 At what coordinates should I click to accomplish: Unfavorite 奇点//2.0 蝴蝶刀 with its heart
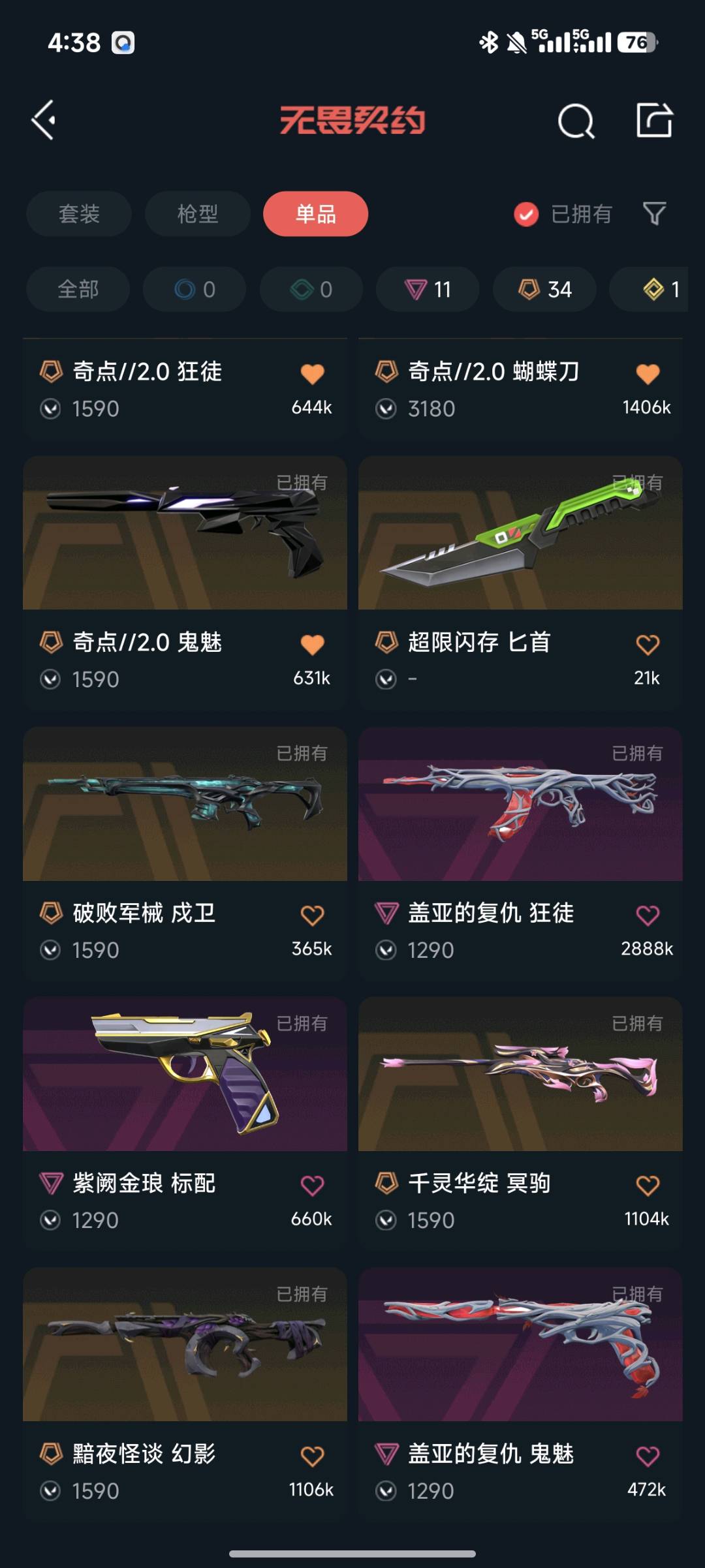pyautogui.click(x=648, y=374)
